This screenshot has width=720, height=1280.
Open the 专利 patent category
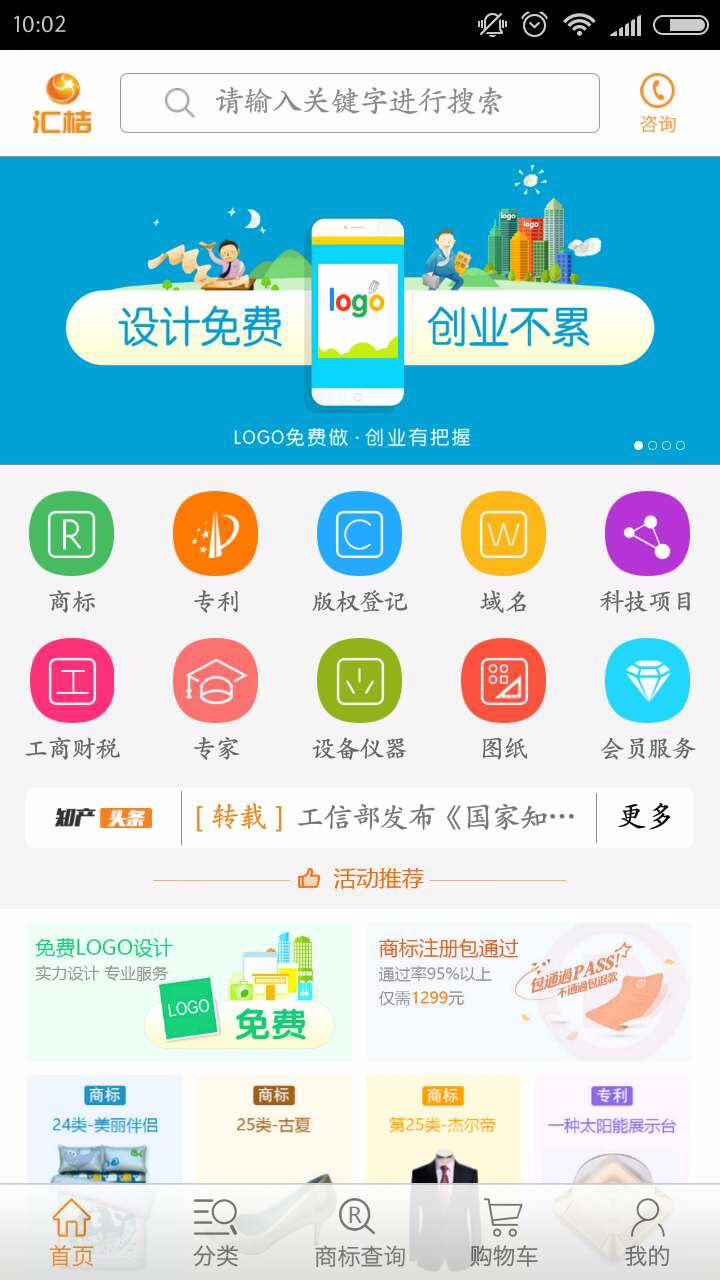click(x=216, y=552)
